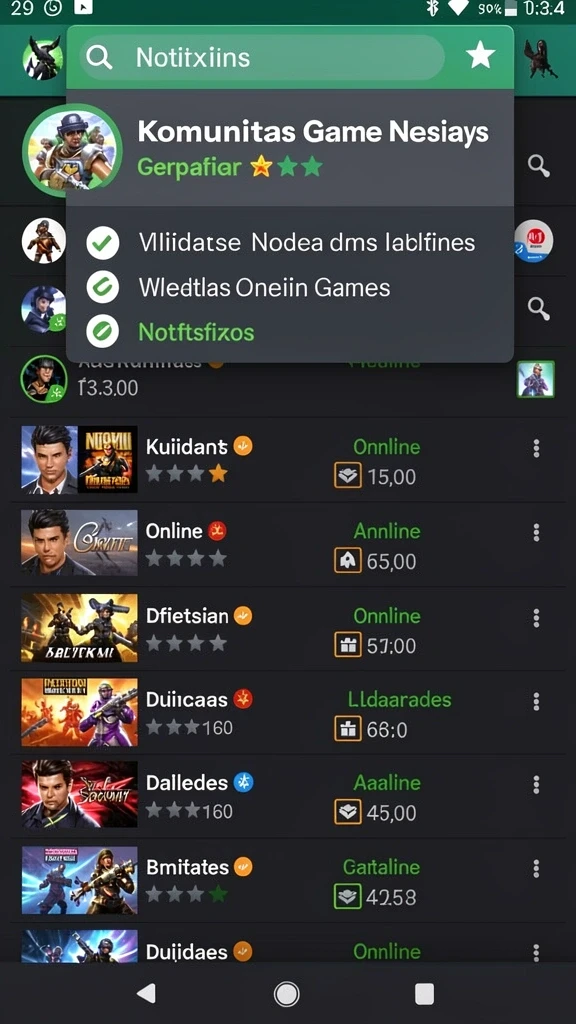Image resolution: width=576 pixels, height=1024 pixels.
Task: Open the Bmitates game row
Action: click(288, 880)
